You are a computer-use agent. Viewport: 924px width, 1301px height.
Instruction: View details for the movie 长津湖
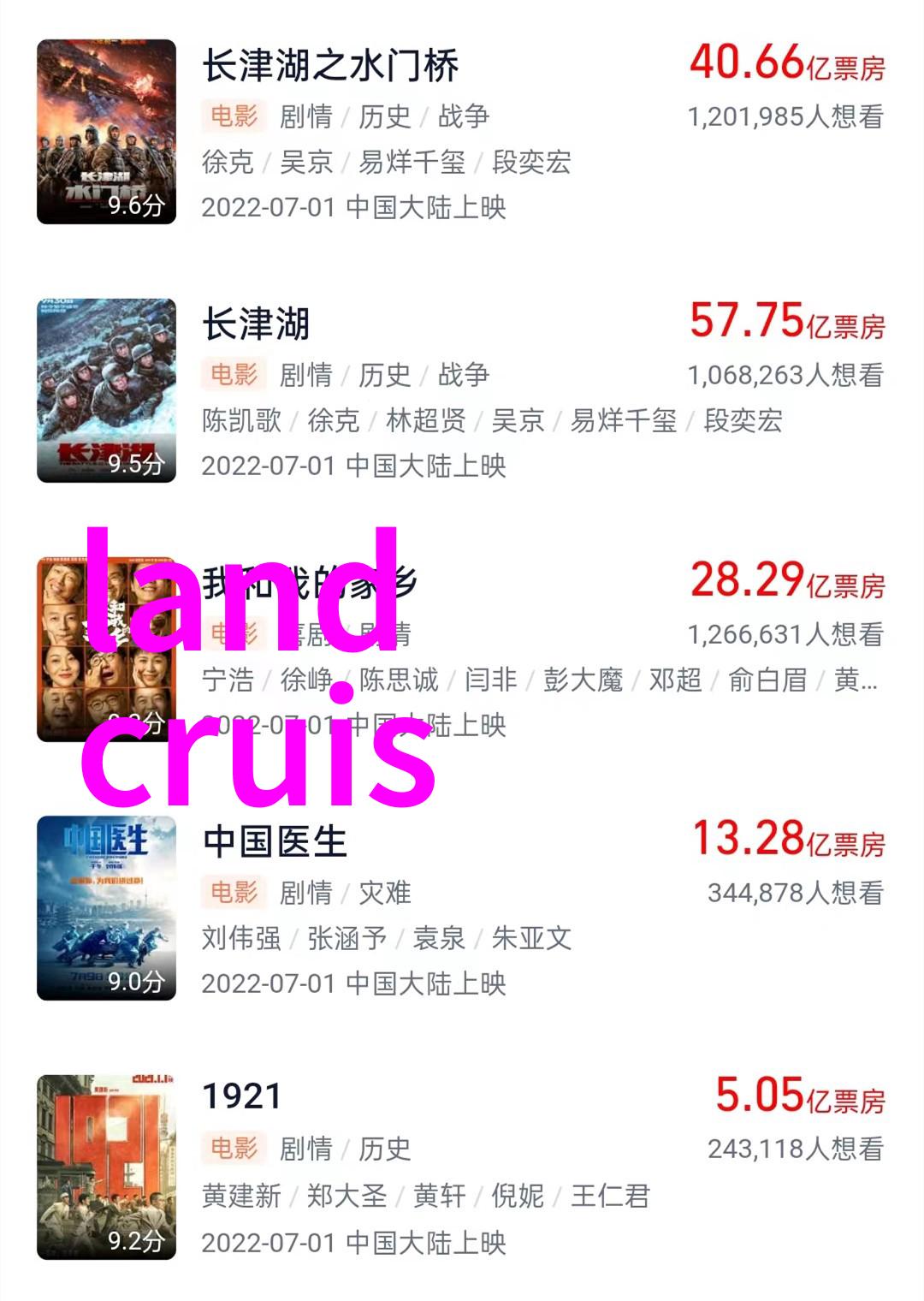pyautogui.click(x=255, y=325)
